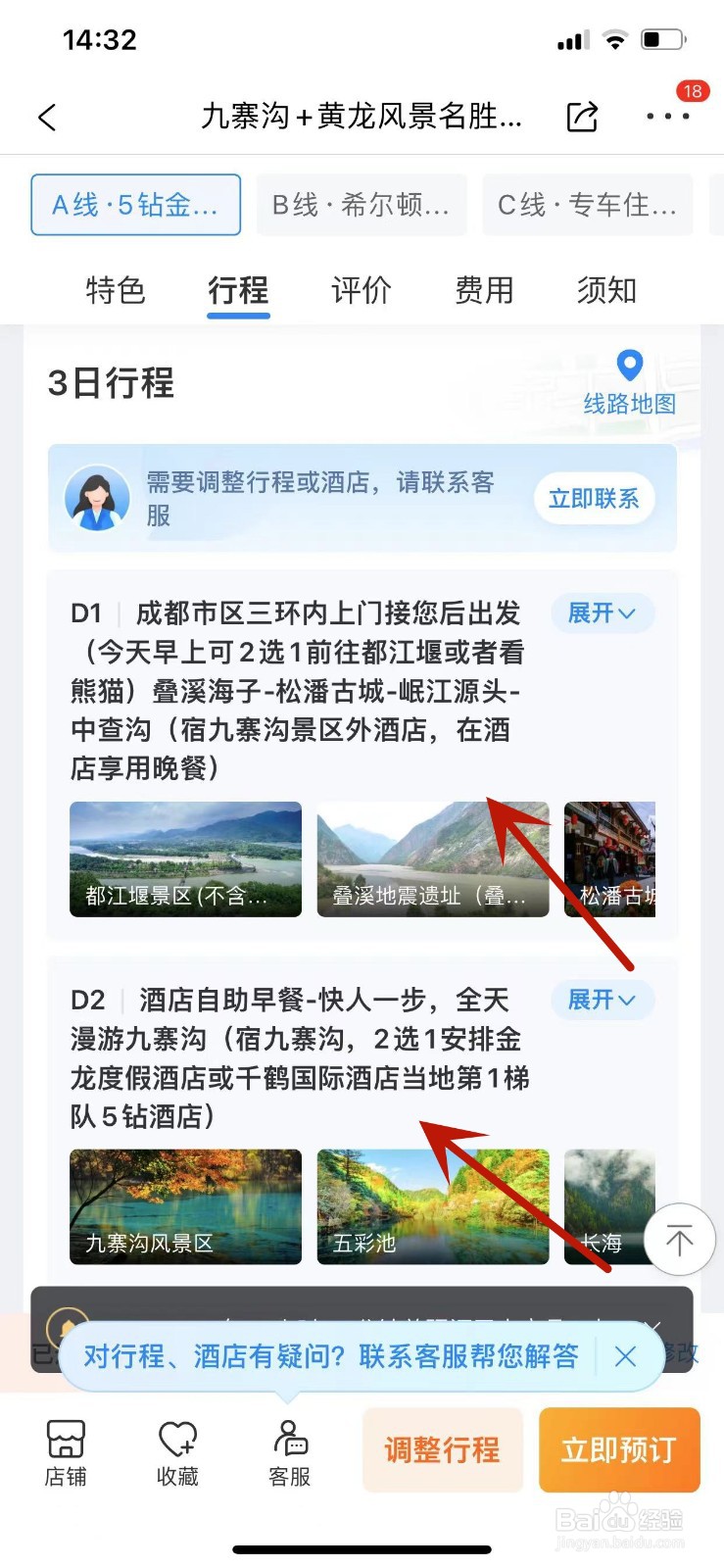The width and height of the screenshot is (724, 1568).
Task: Tap the 调整行程 button
Action: (x=443, y=1448)
